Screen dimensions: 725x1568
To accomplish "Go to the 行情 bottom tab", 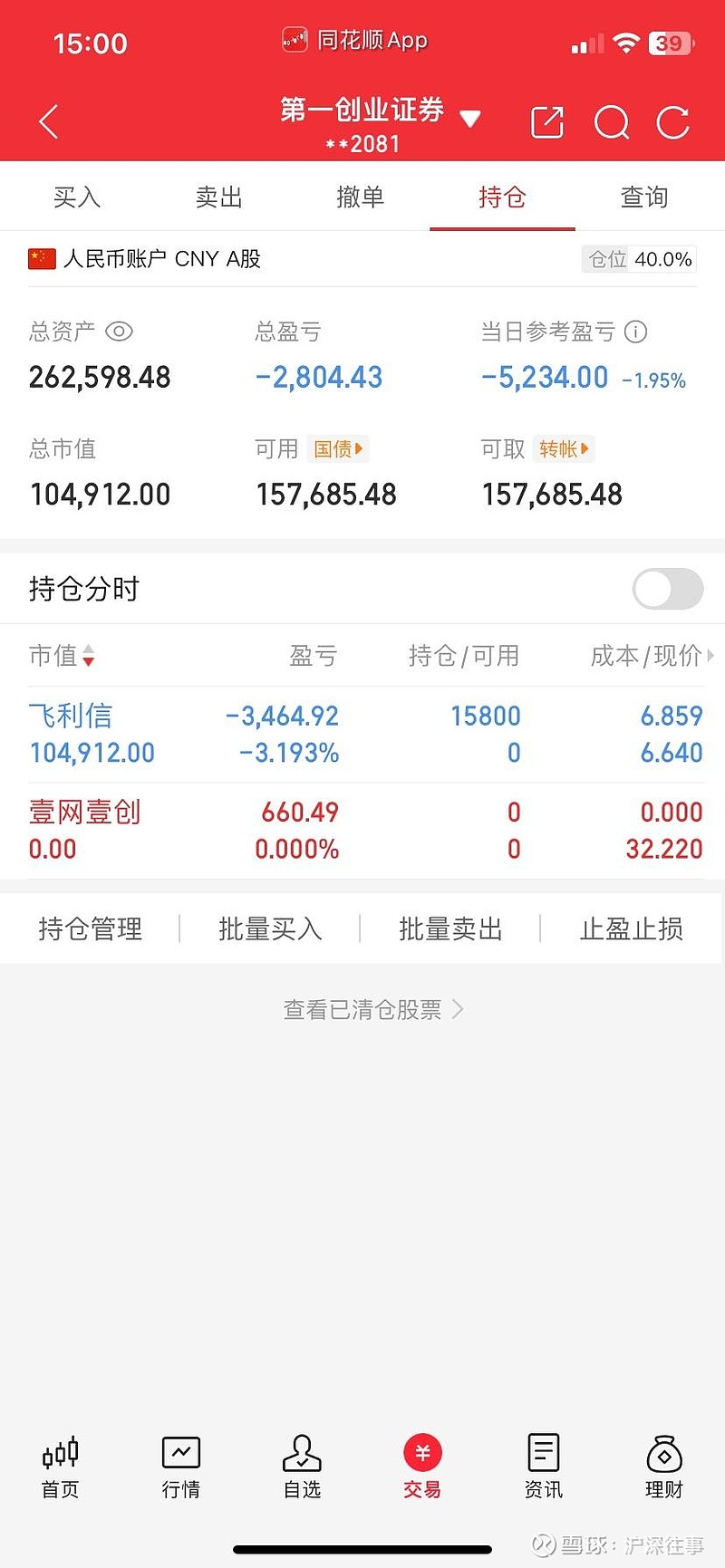I will coord(181,1467).
